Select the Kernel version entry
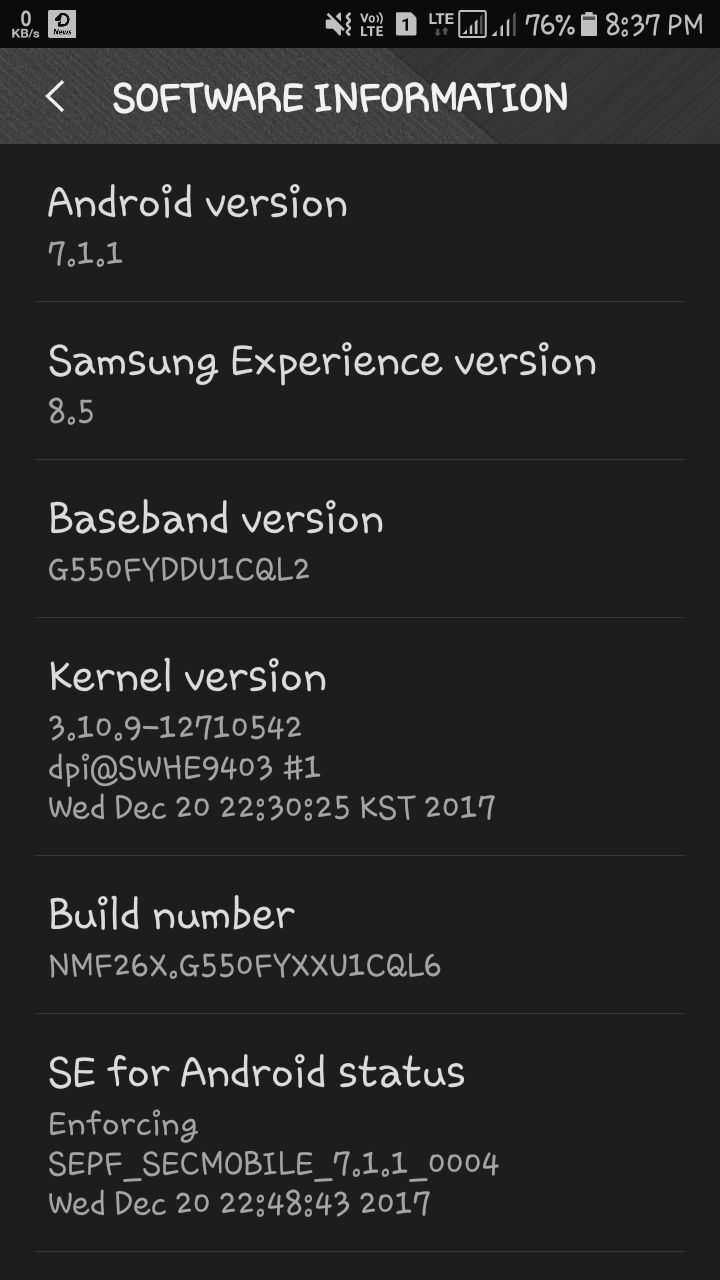Viewport: 720px width, 1280px height. tap(360, 737)
